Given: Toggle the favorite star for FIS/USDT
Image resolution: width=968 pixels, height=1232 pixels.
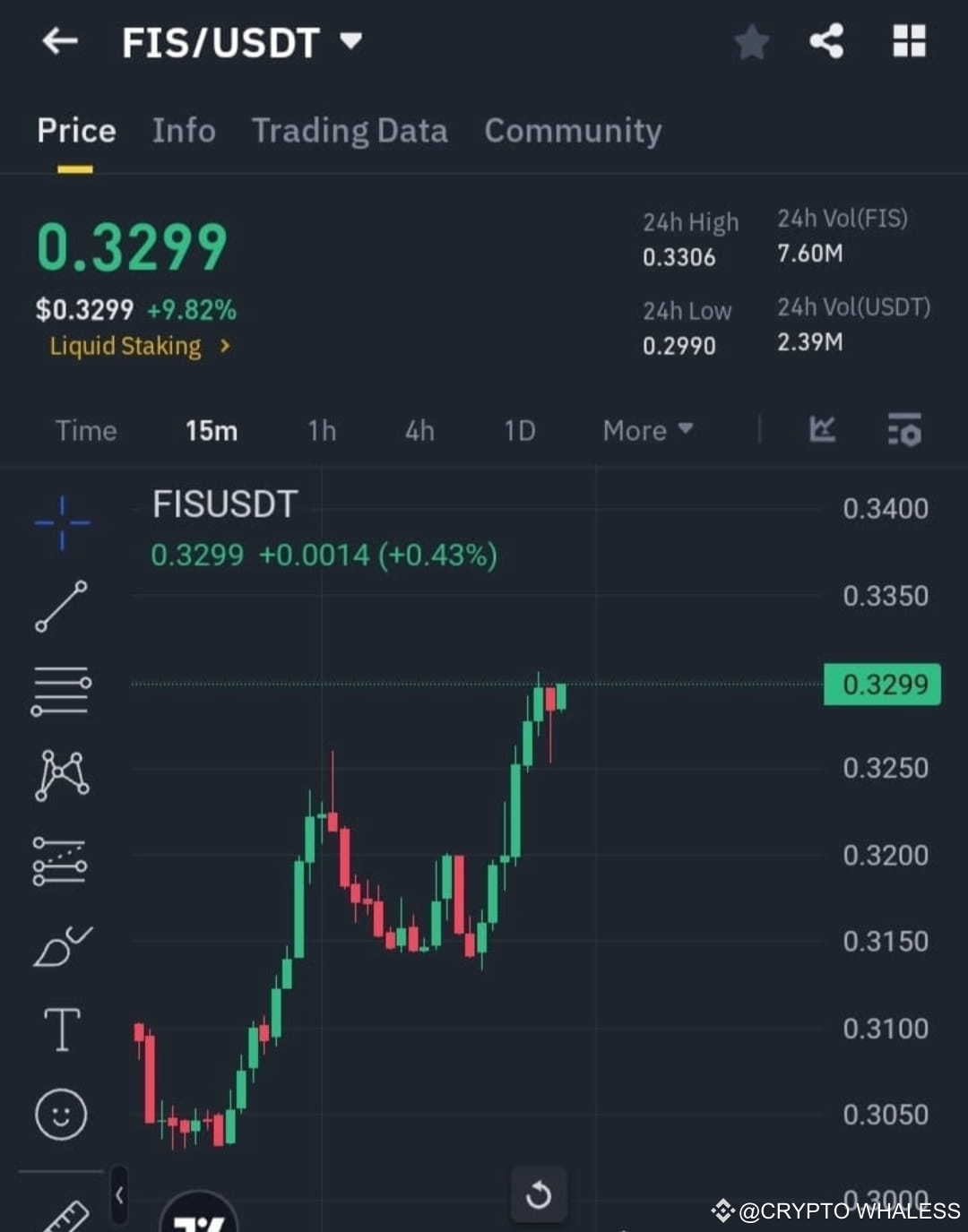Looking at the screenshot, I should pyautogui.click(x=751, y=41).
